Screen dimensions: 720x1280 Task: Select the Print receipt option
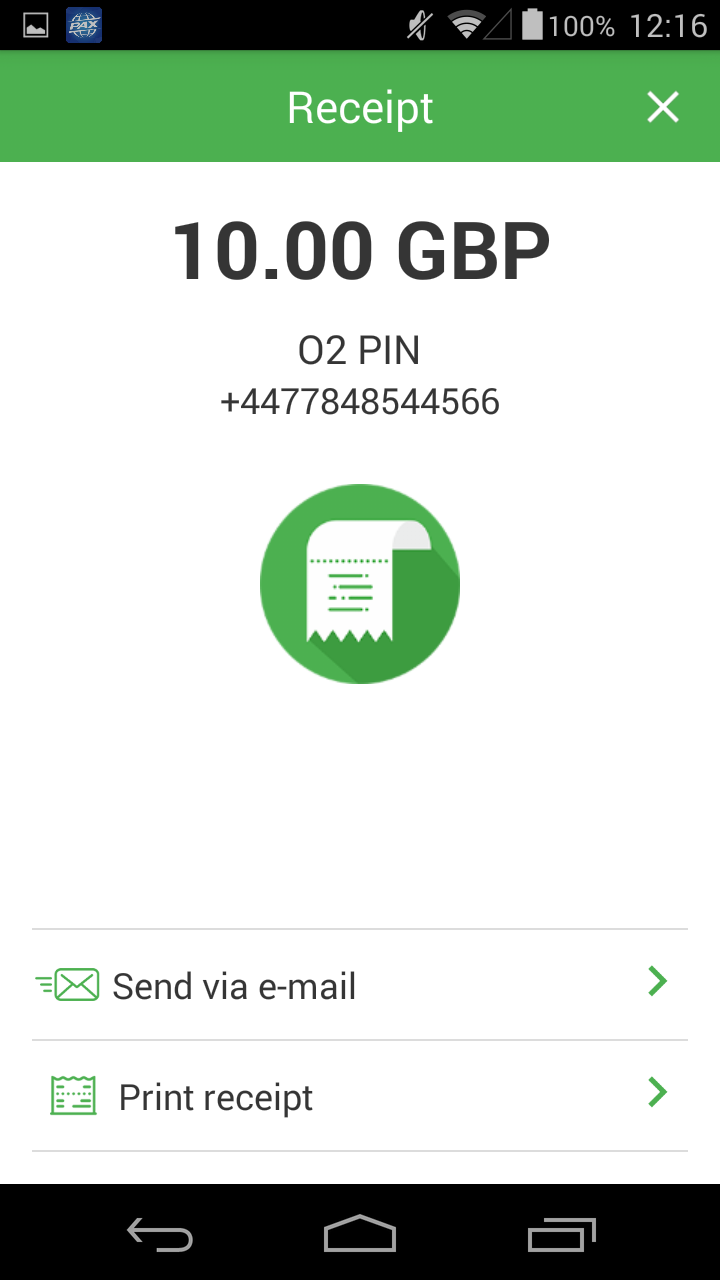(215, 1096)
